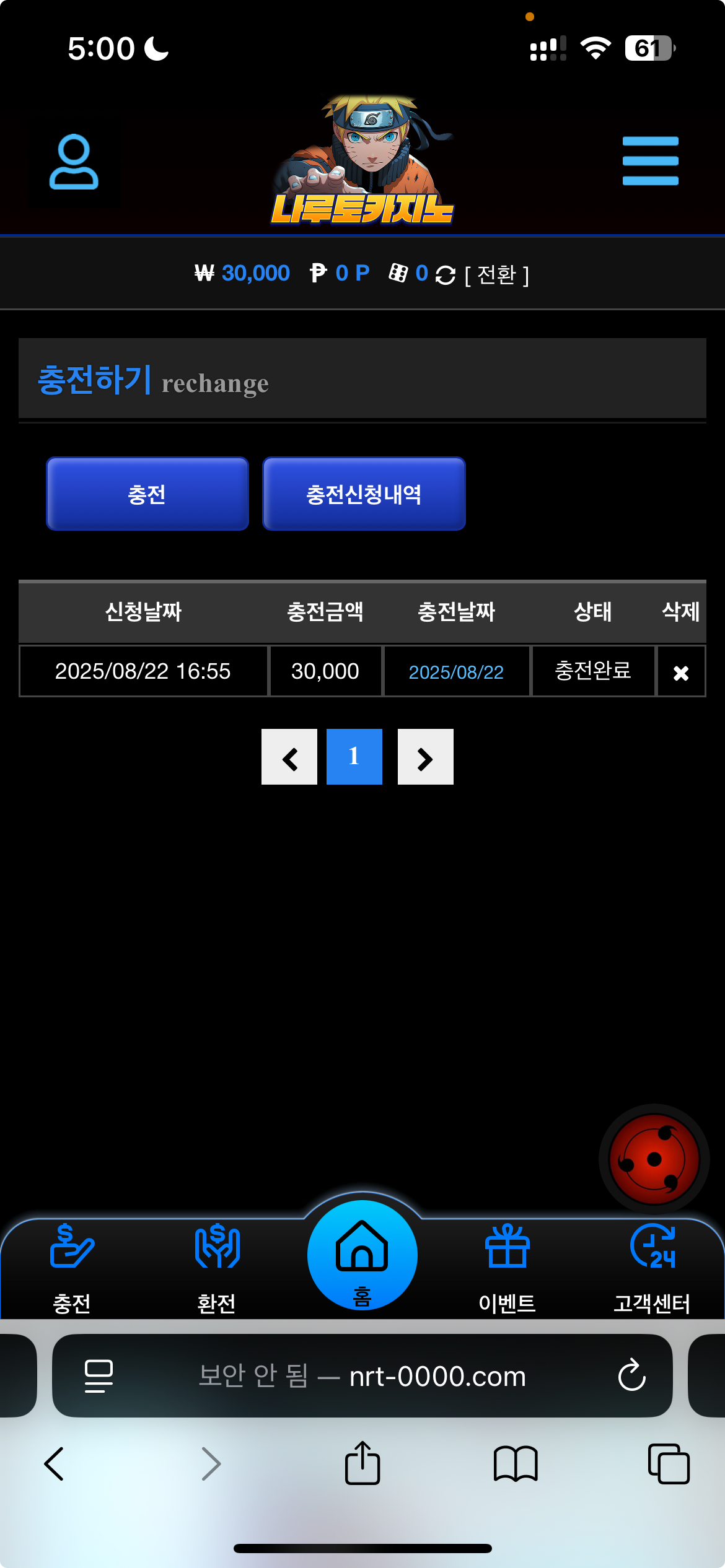Tap the browser address bar nrt-0000.com
Viewport: 725px width, 1568px height.
tap(362, 1375)
